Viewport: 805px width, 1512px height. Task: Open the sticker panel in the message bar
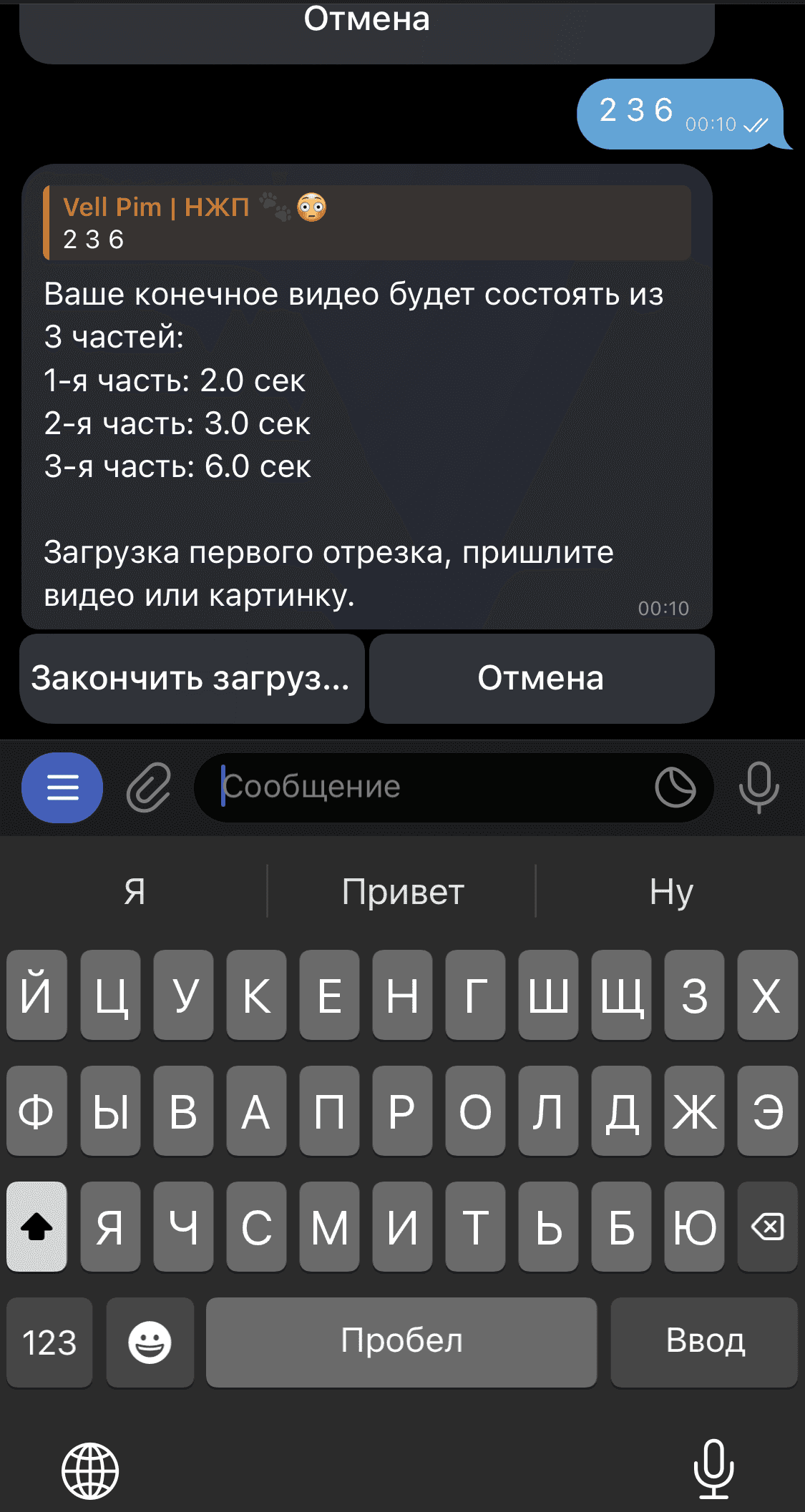point(675,787)
